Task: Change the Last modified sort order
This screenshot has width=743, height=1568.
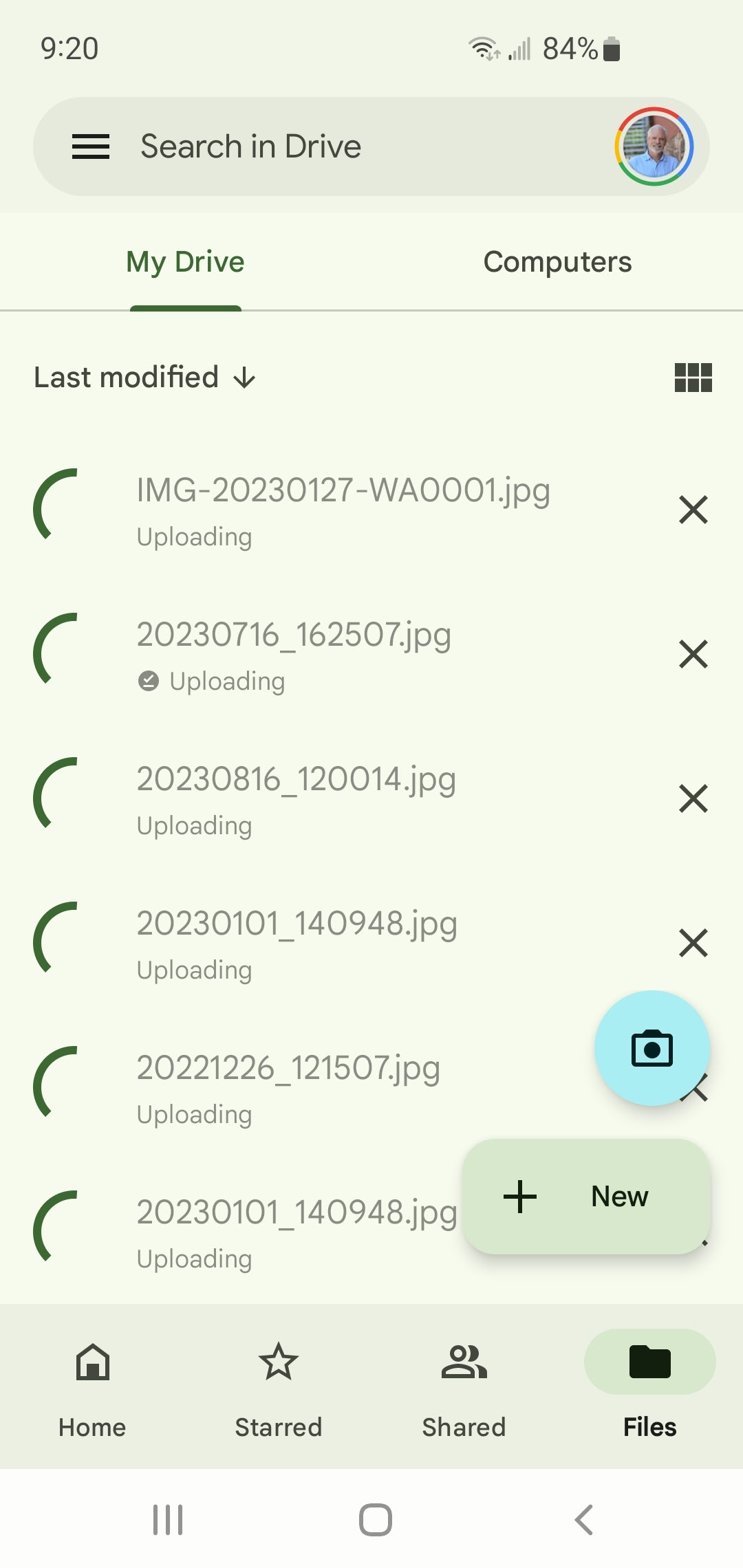Action: point(144,378)
